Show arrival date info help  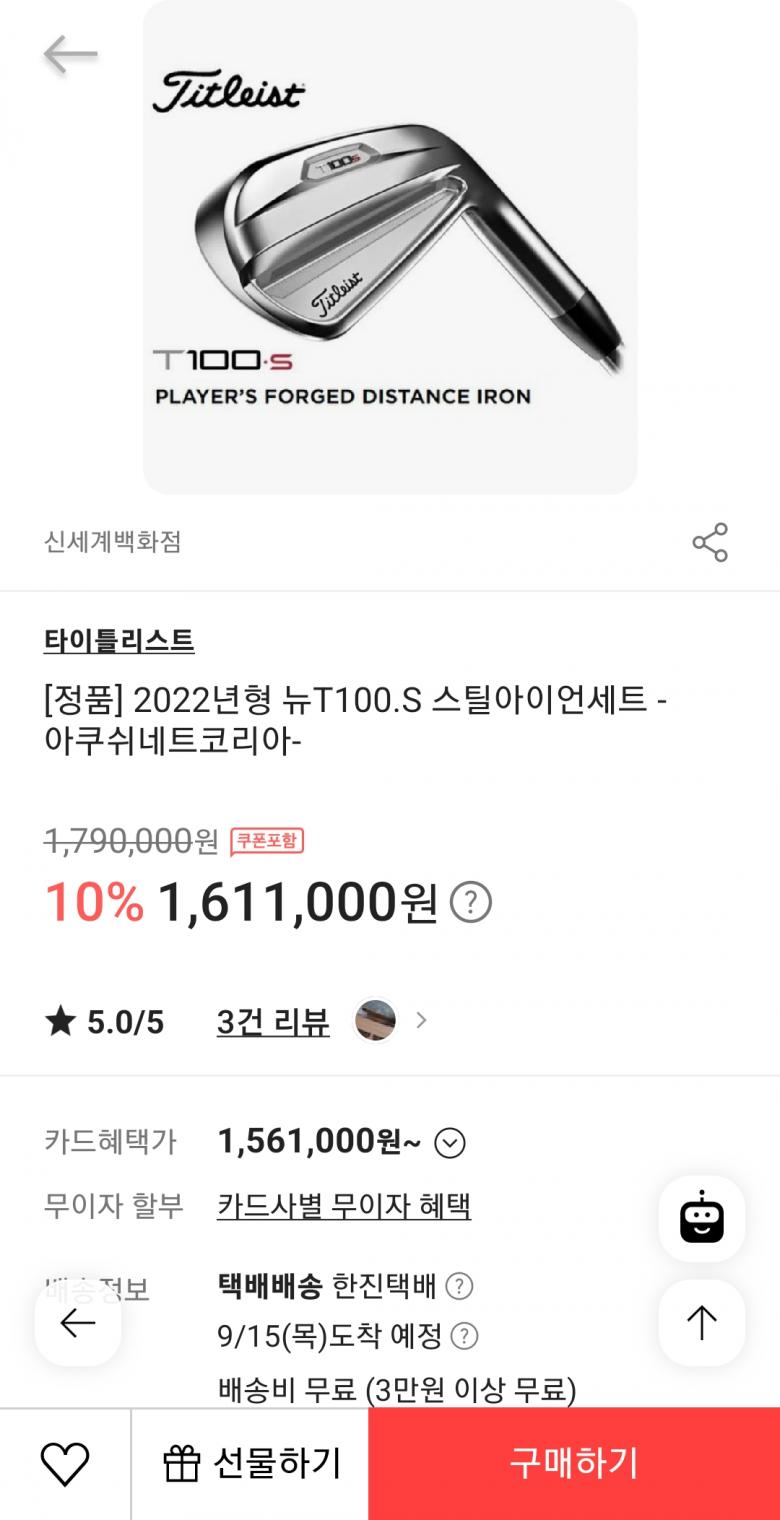(464, 1336)
